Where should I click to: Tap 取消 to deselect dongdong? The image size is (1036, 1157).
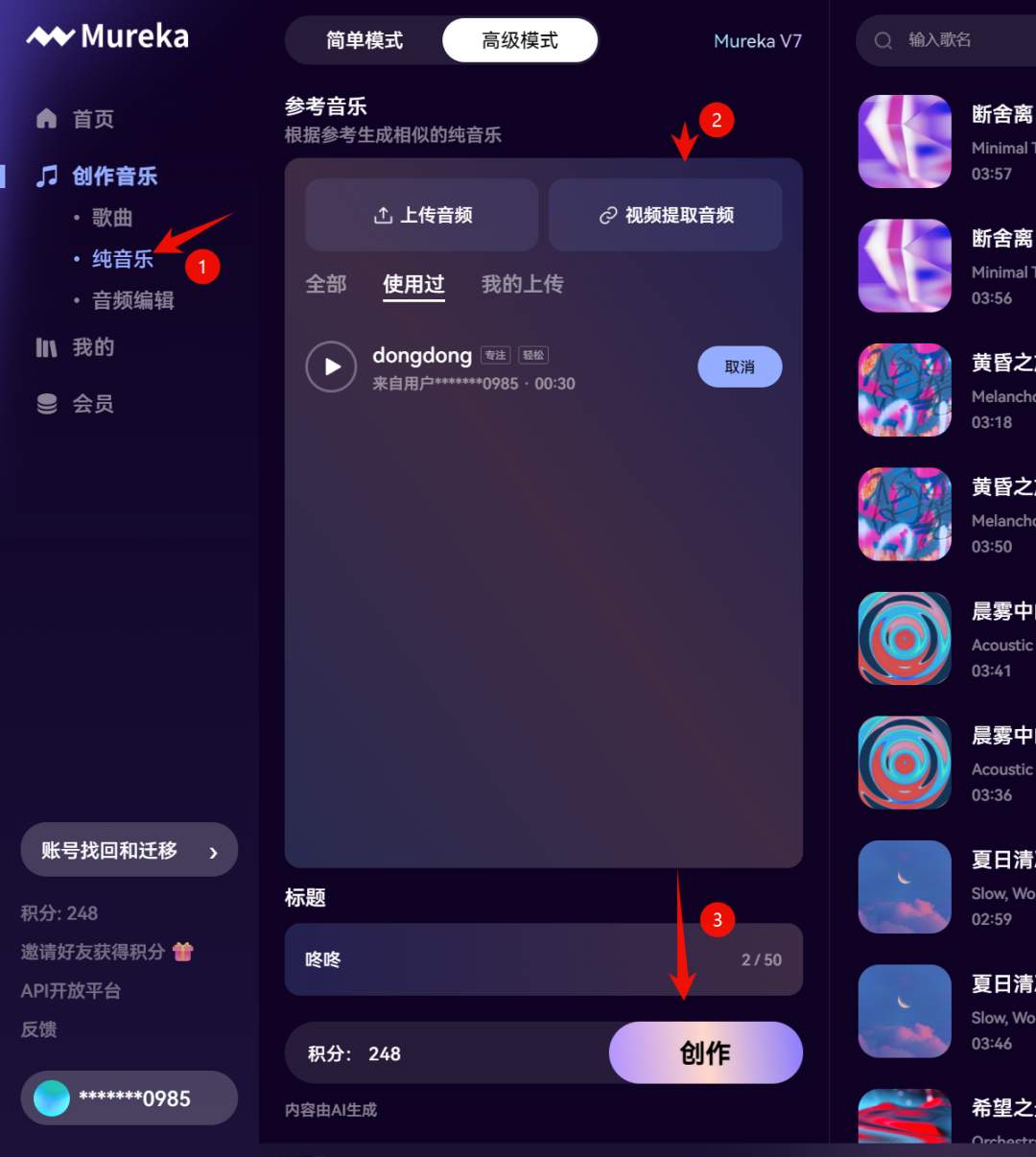[x=740, y=367]
